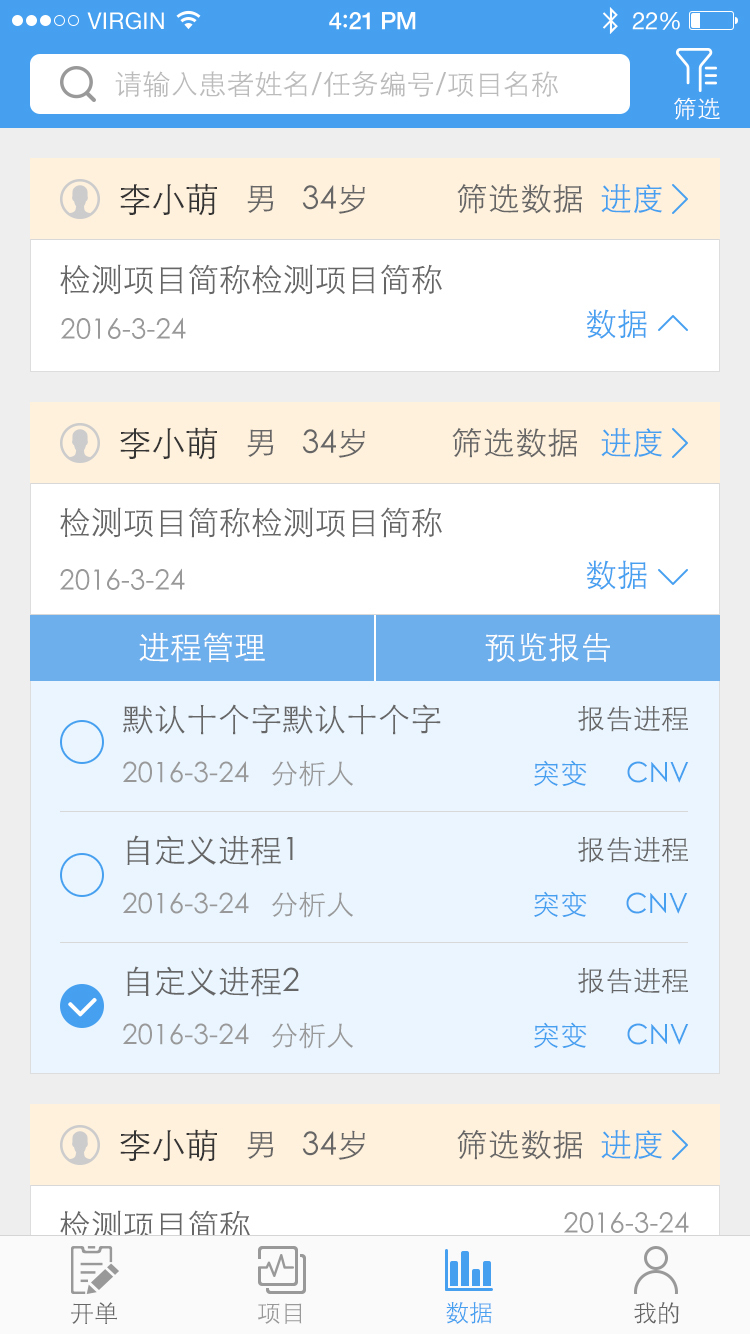Open CNV for 默认十个字默认十个字
This screenshot has width=750, height=1334.
pyautogui.click(x=657, y=773)
